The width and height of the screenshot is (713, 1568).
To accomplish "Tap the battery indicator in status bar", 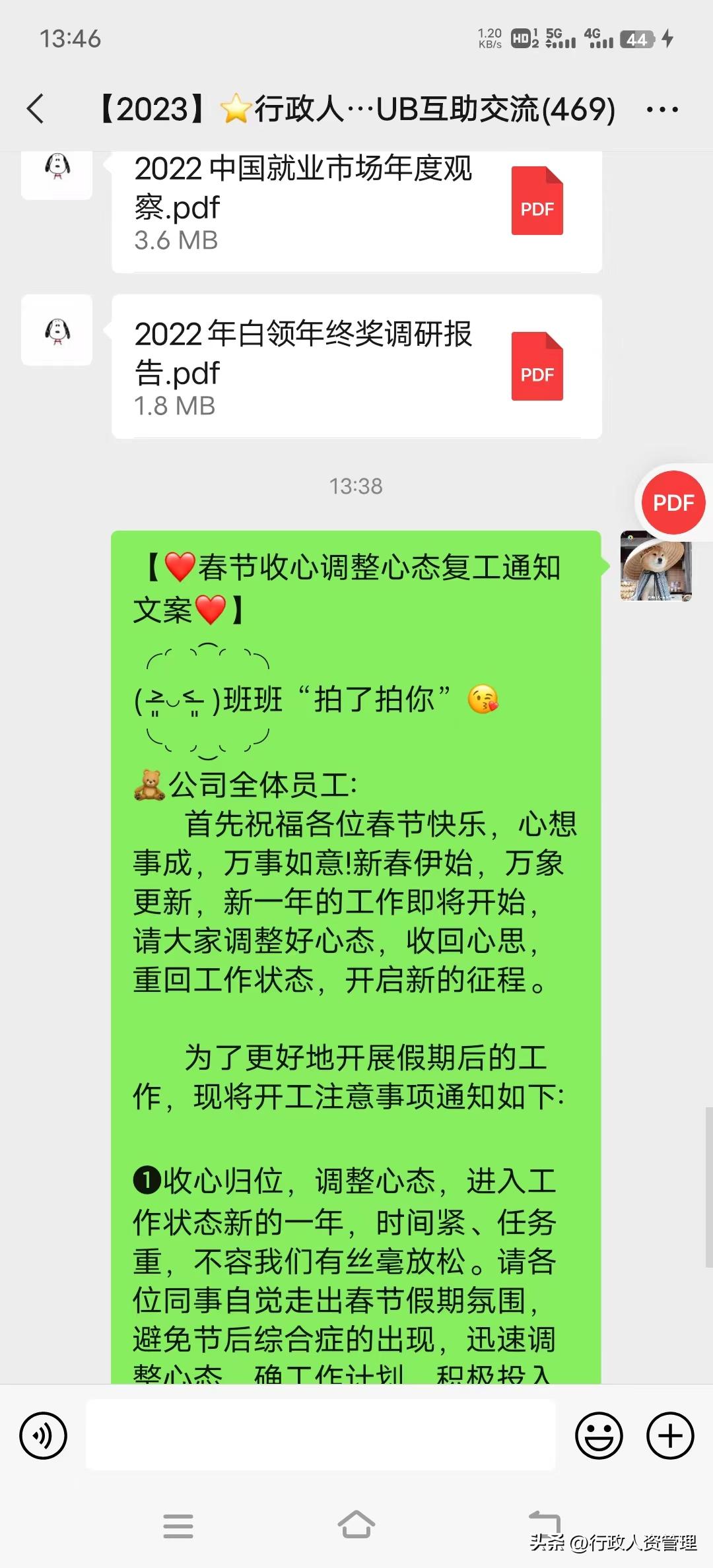I will point(637,40).
